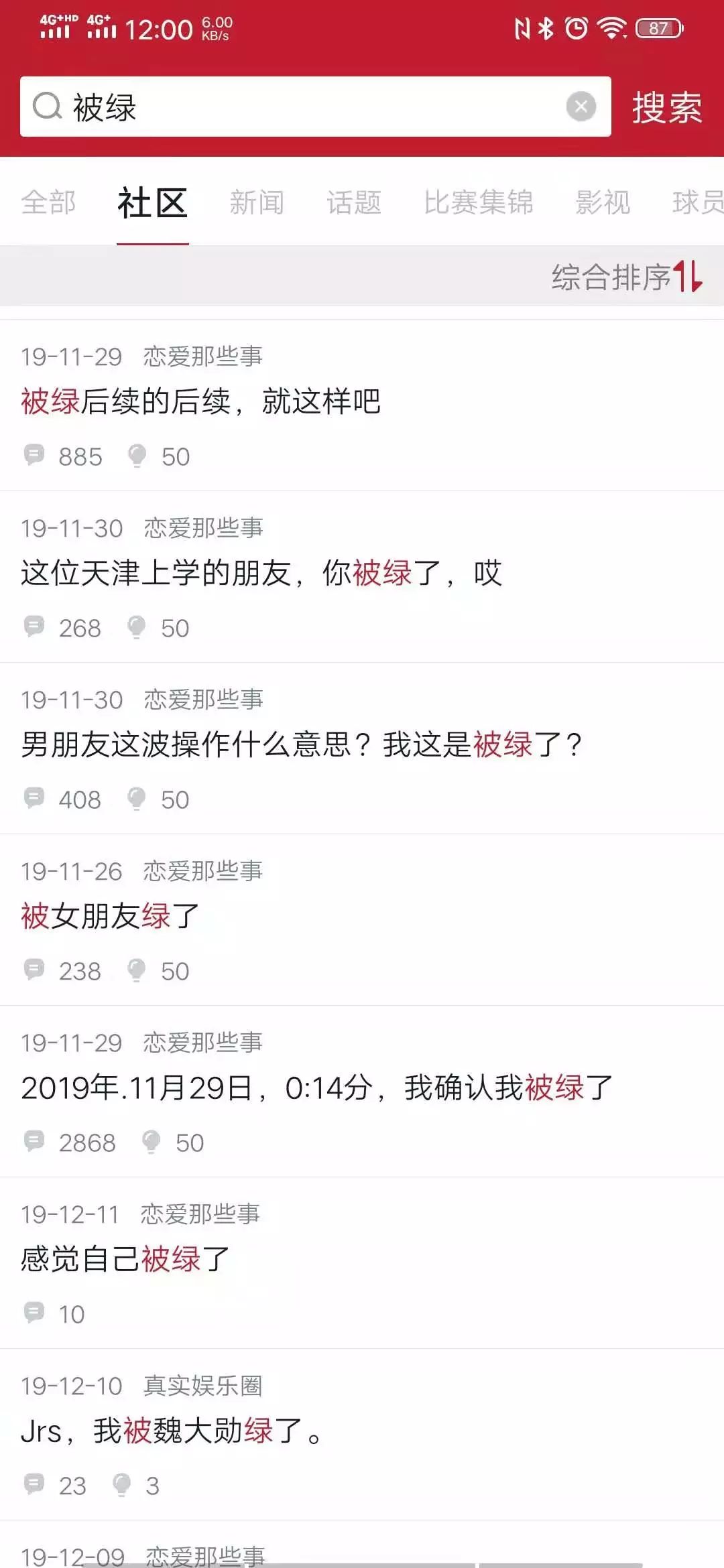Select the 社区 tab
This screenshot has width=724, height=1568.
coord(152,202)
